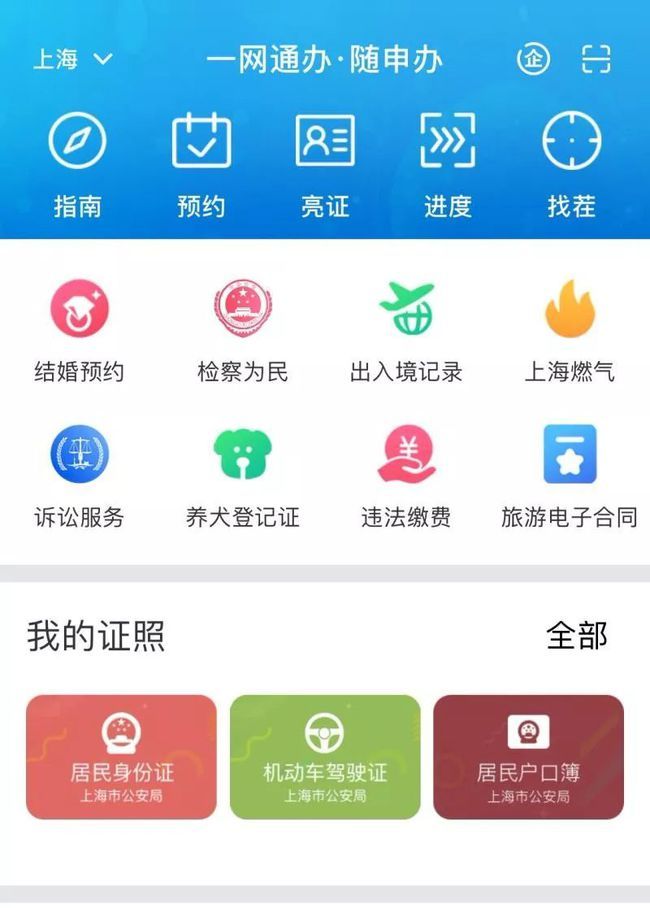Viewport: 650px width, 908px height.
Task: Open 预约 appointments
Action: pos(201,165)
